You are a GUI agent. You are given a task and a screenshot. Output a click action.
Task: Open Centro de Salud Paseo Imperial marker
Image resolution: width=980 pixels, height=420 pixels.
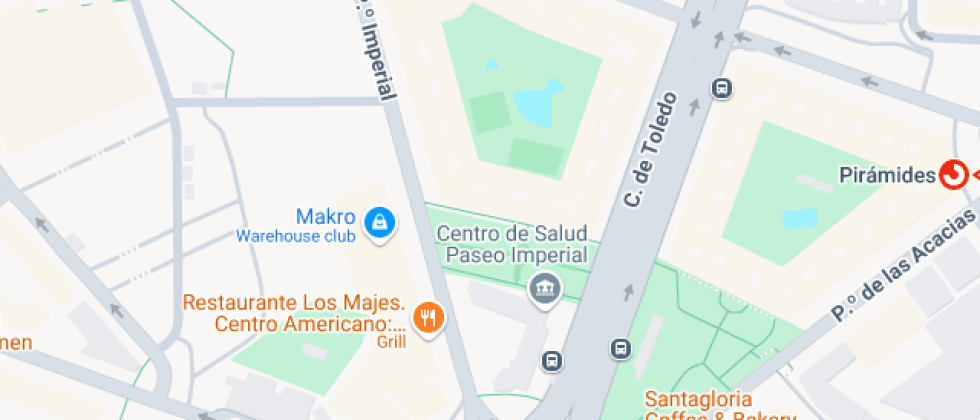point(545,288)
